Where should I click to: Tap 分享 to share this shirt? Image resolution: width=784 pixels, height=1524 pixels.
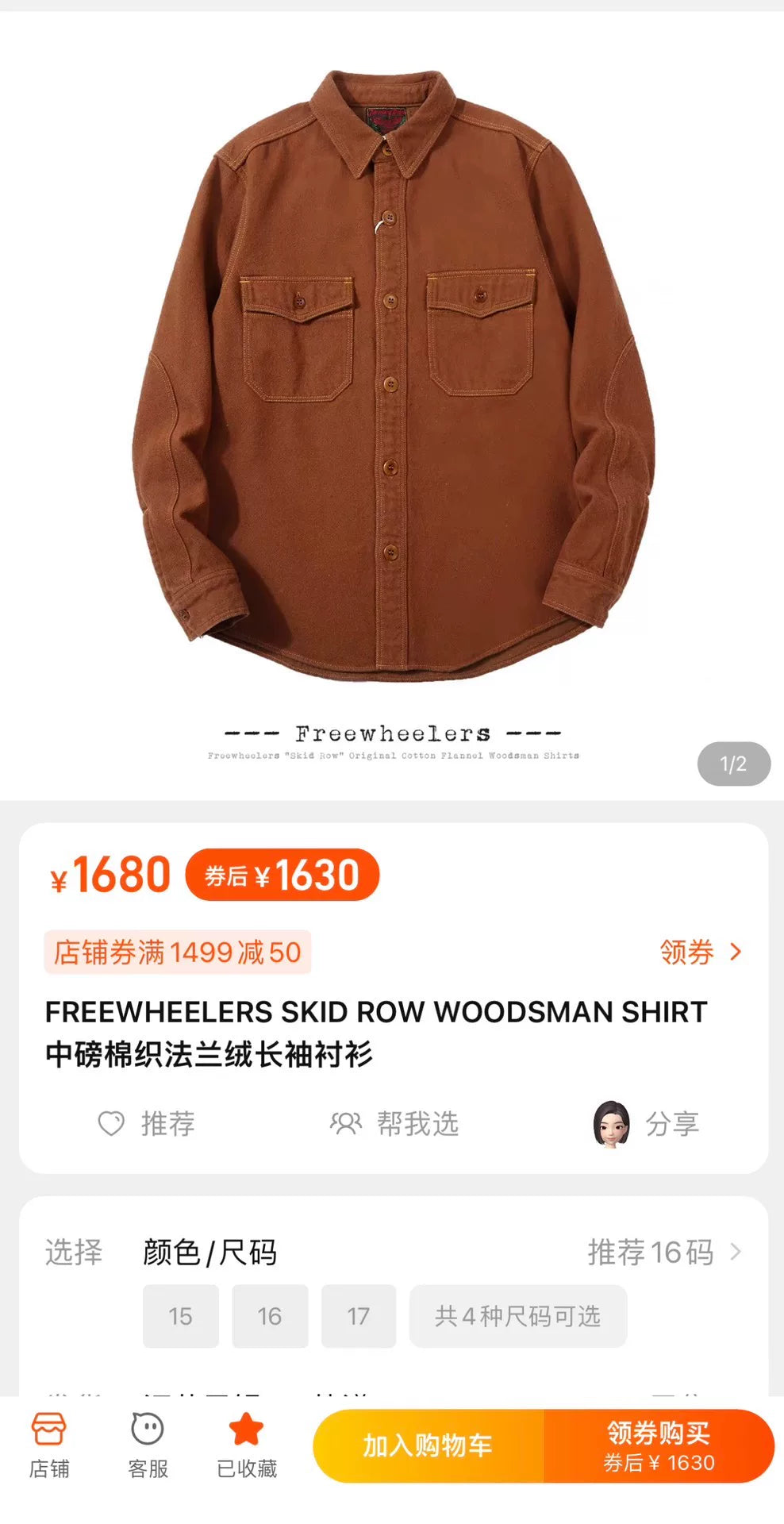pos(647,1123)
